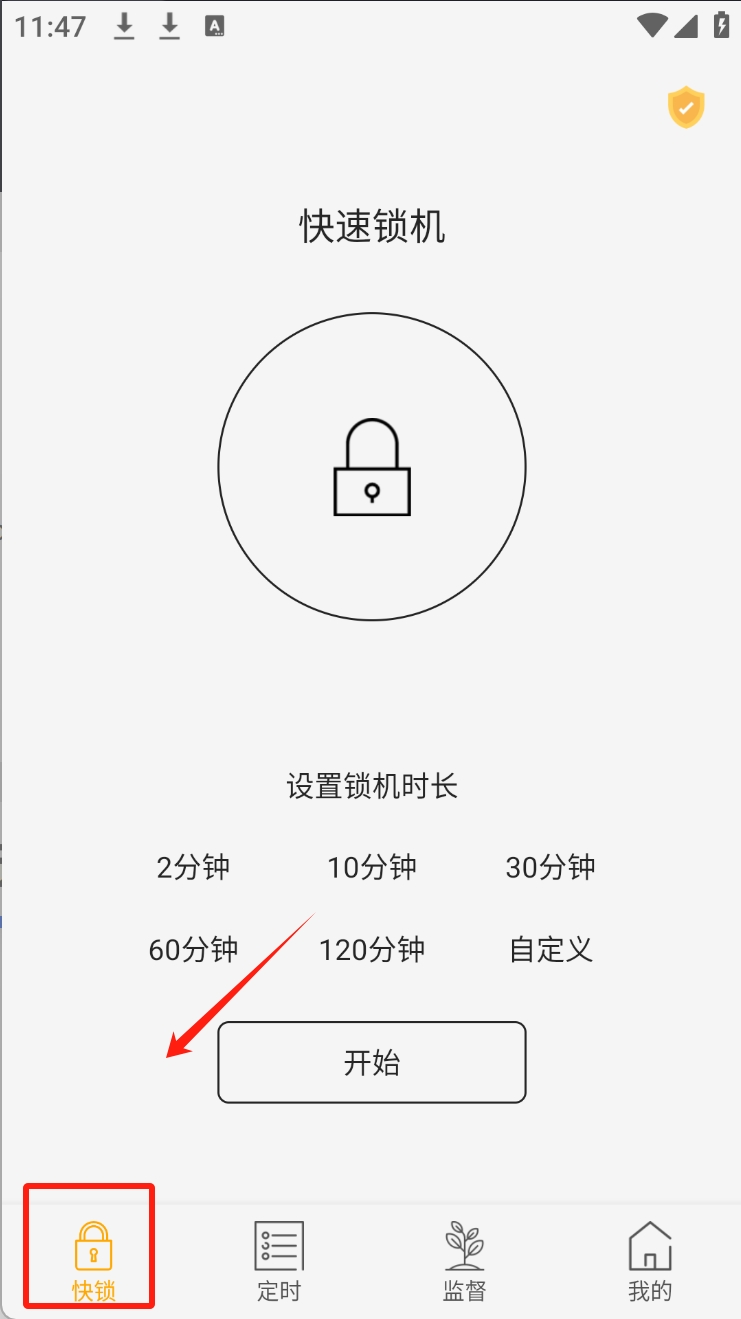Image resolution: width=741 pixels, height=1319 pixels.
Task: Go to the 定时 tab
Action: [278, 1260]
